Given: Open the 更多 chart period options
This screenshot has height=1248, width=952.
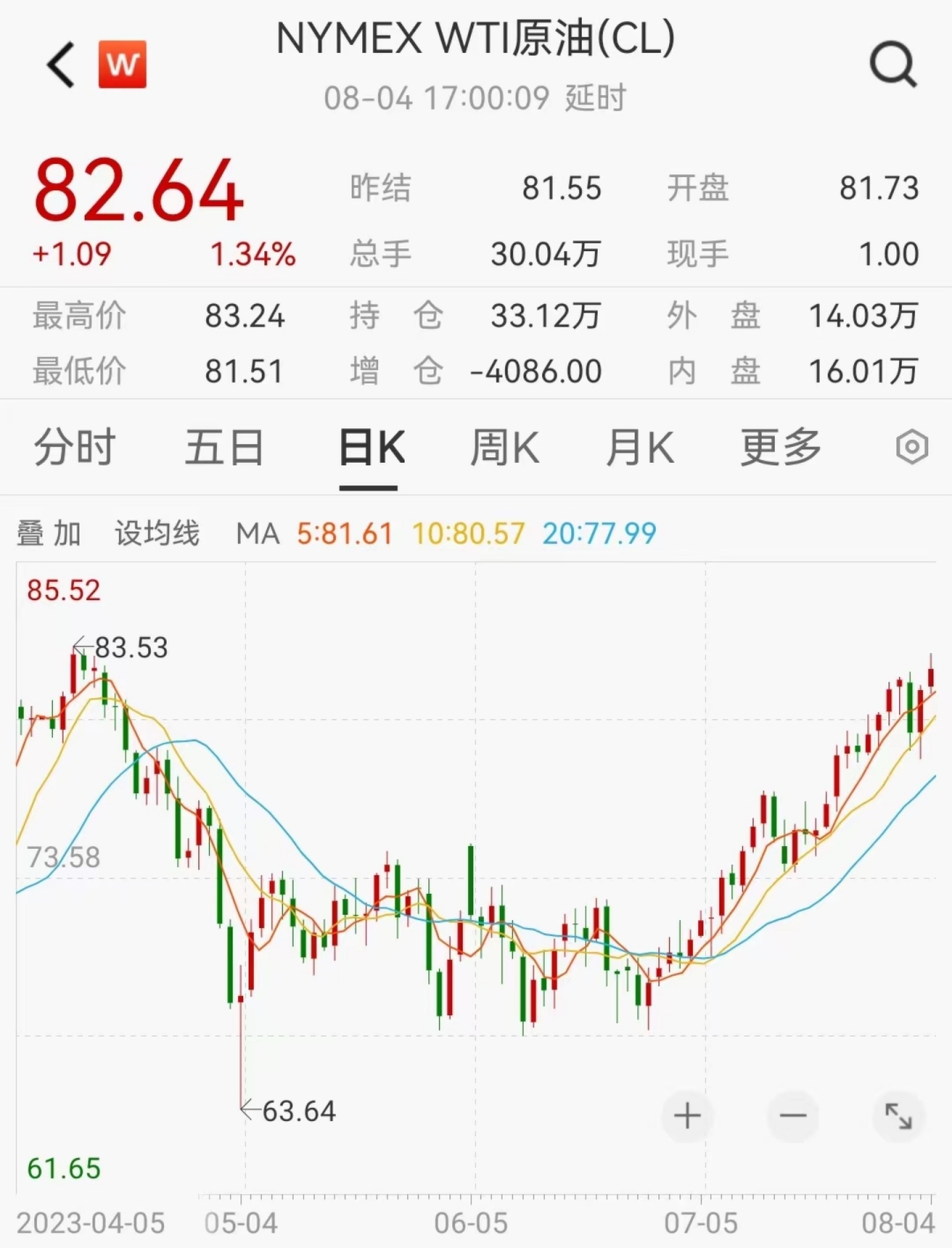Looking at the screenshot, I should tap(781, 447).
